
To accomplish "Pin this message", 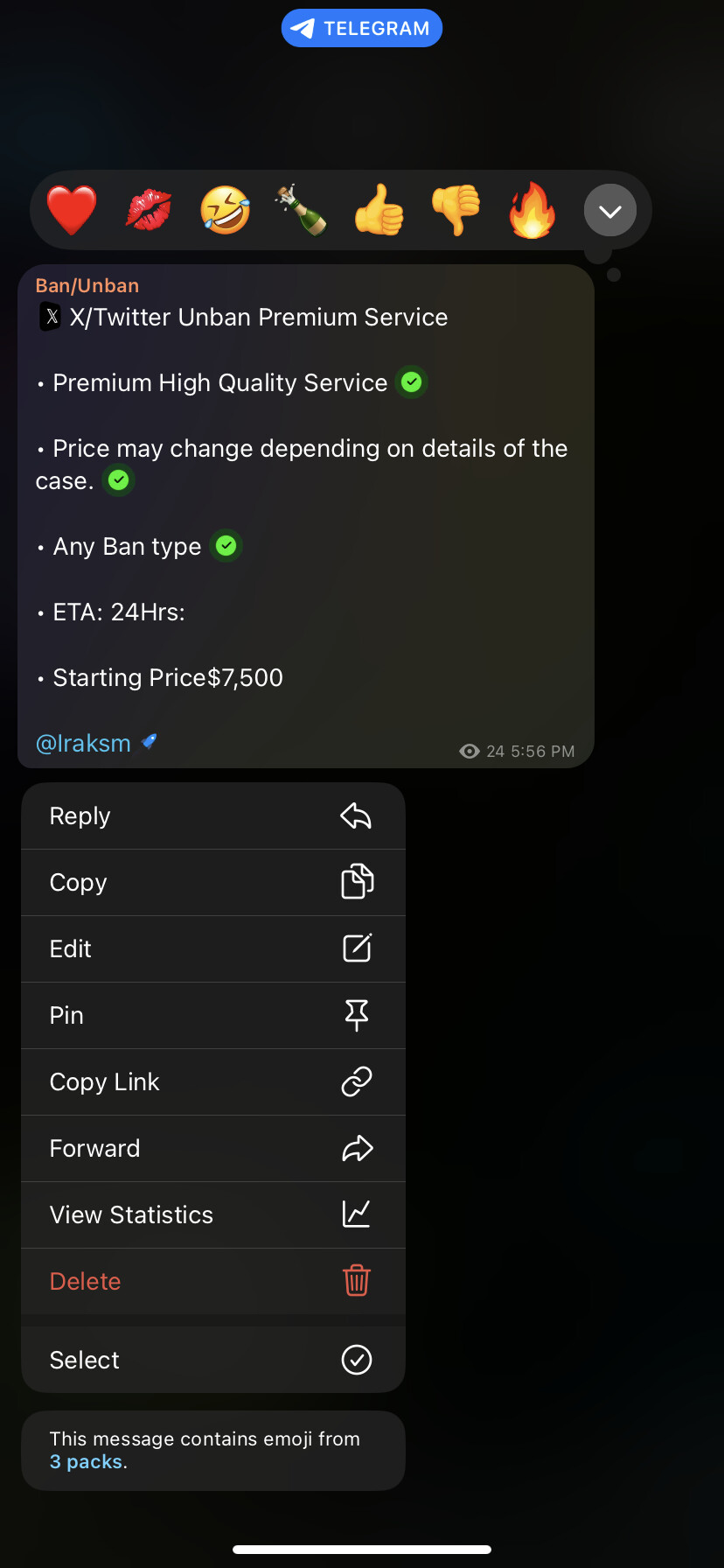I will tap(213, 1016).
